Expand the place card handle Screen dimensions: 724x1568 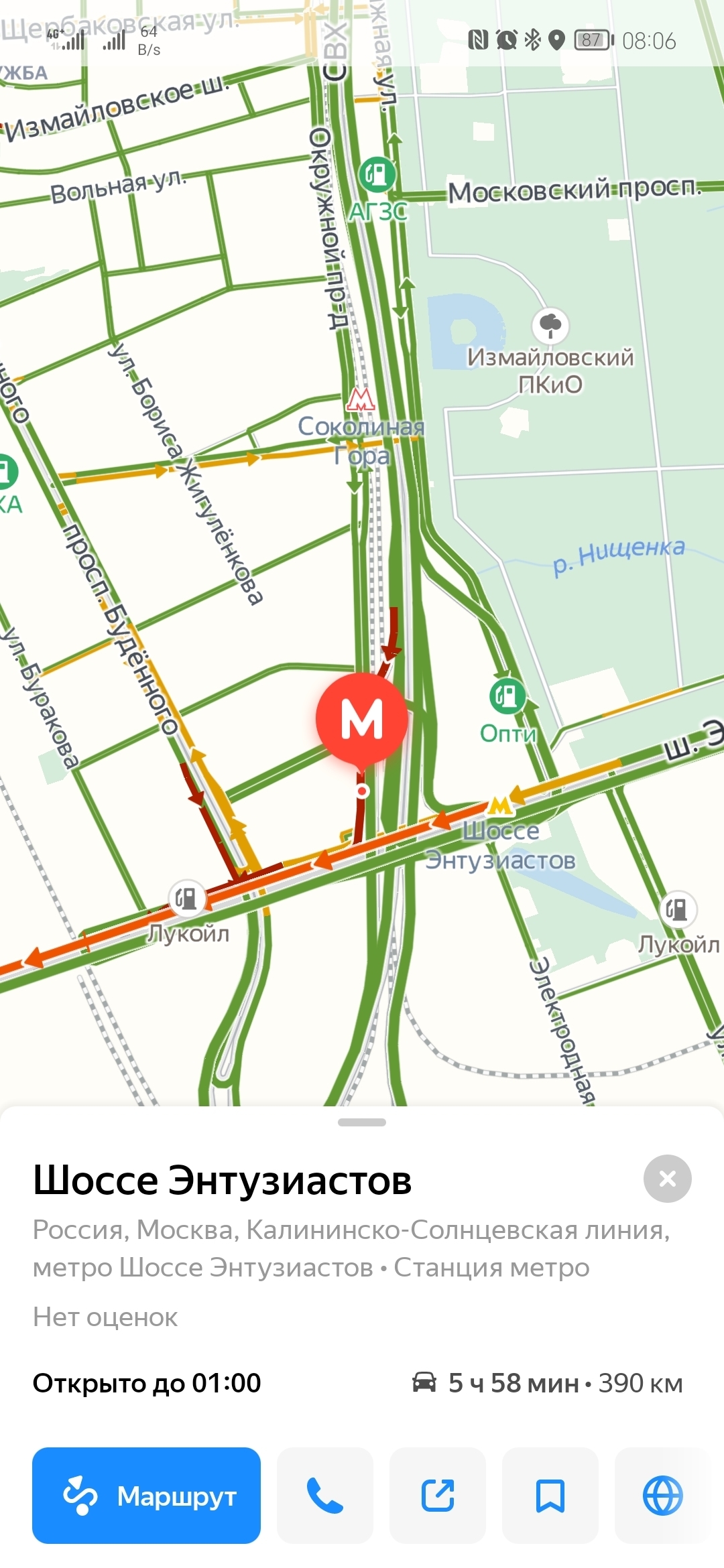[362, 1122]
